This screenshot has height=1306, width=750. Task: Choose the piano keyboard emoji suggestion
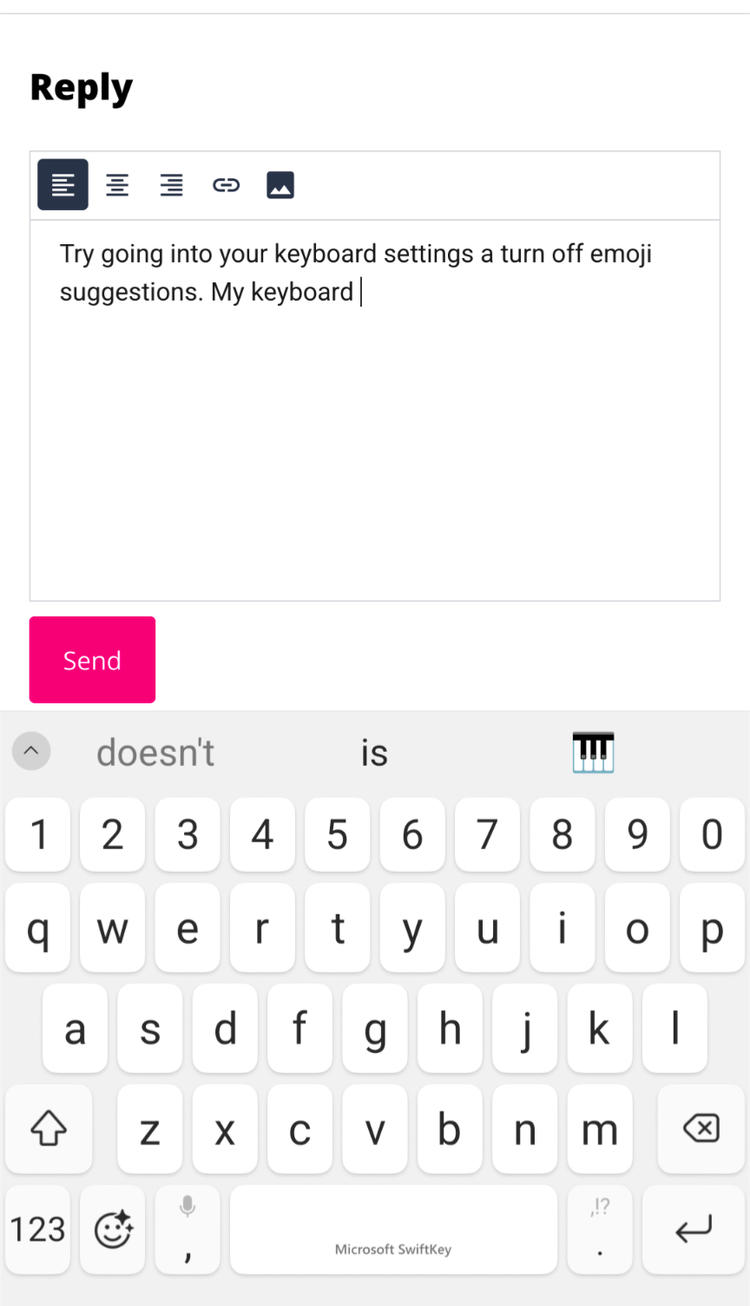[x=593, y=752]
